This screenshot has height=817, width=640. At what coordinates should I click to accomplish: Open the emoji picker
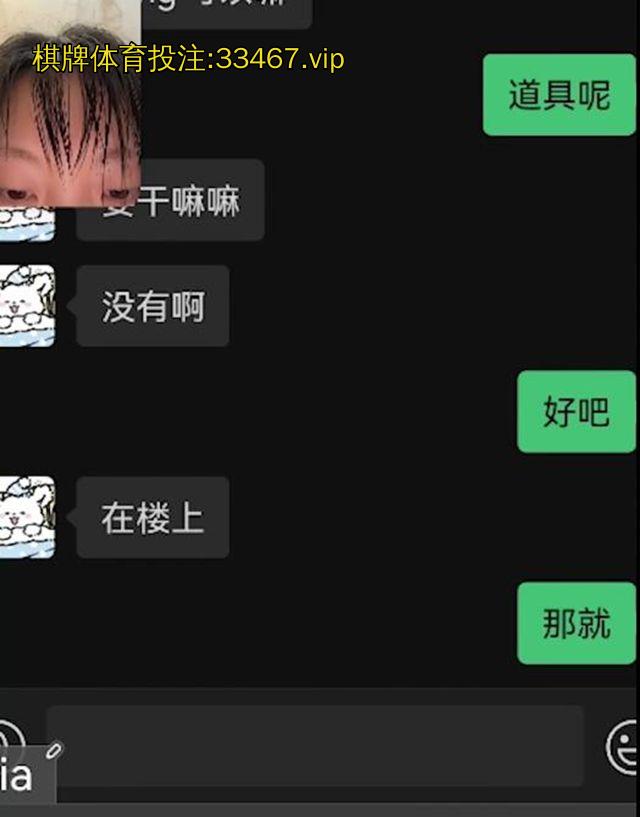624,746
